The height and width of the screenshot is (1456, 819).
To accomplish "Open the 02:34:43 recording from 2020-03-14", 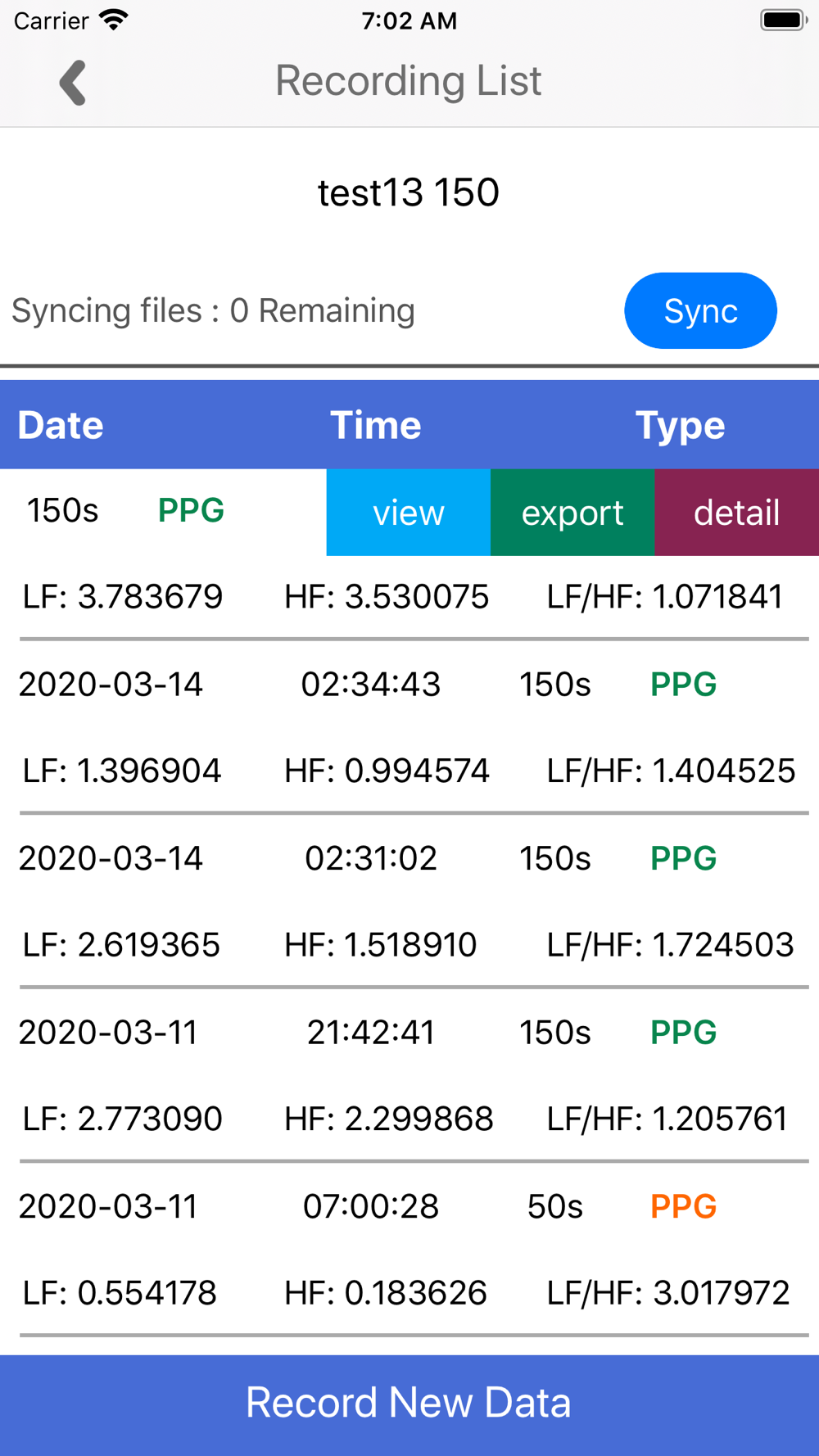I will pyautogui.click(x=409, y=727).
